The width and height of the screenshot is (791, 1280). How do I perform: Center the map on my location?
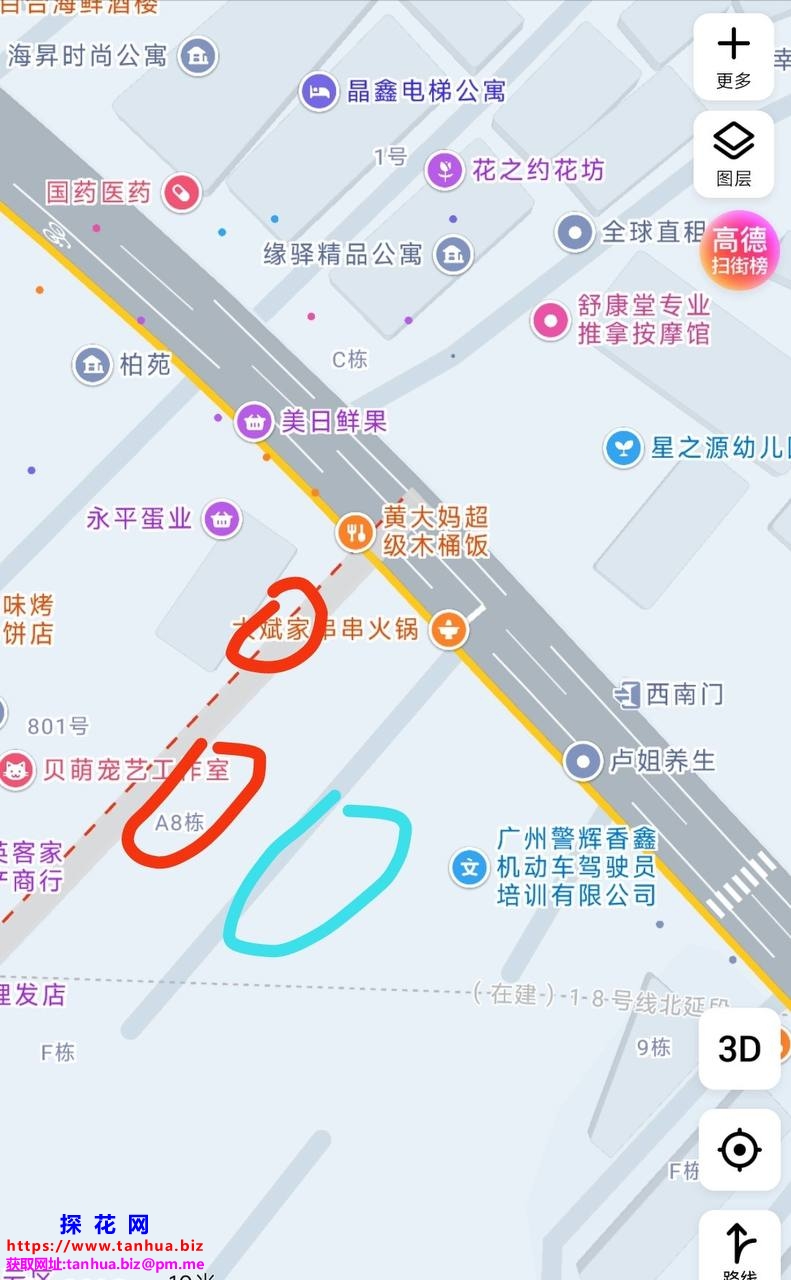pos(739,1150)
